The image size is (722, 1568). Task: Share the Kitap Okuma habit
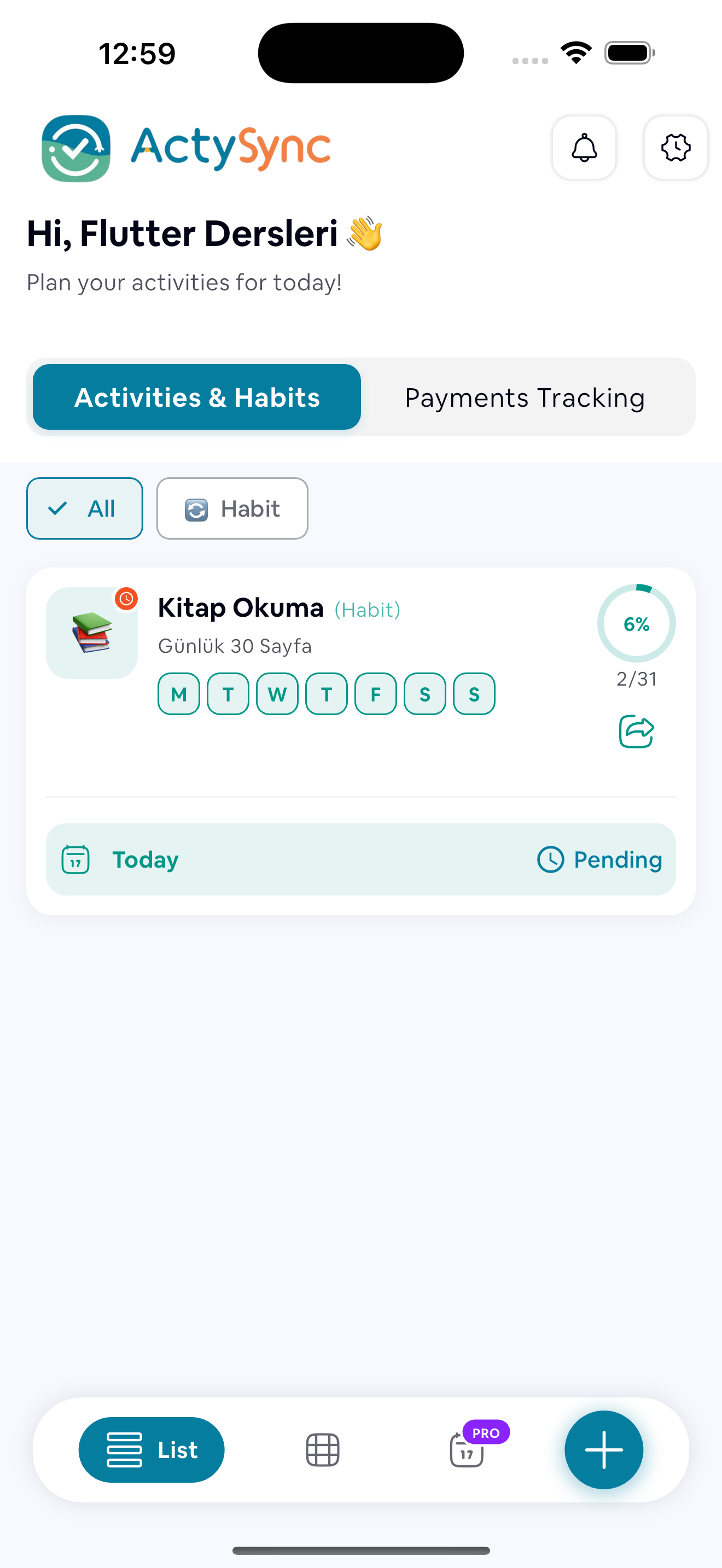coord(636,731)
